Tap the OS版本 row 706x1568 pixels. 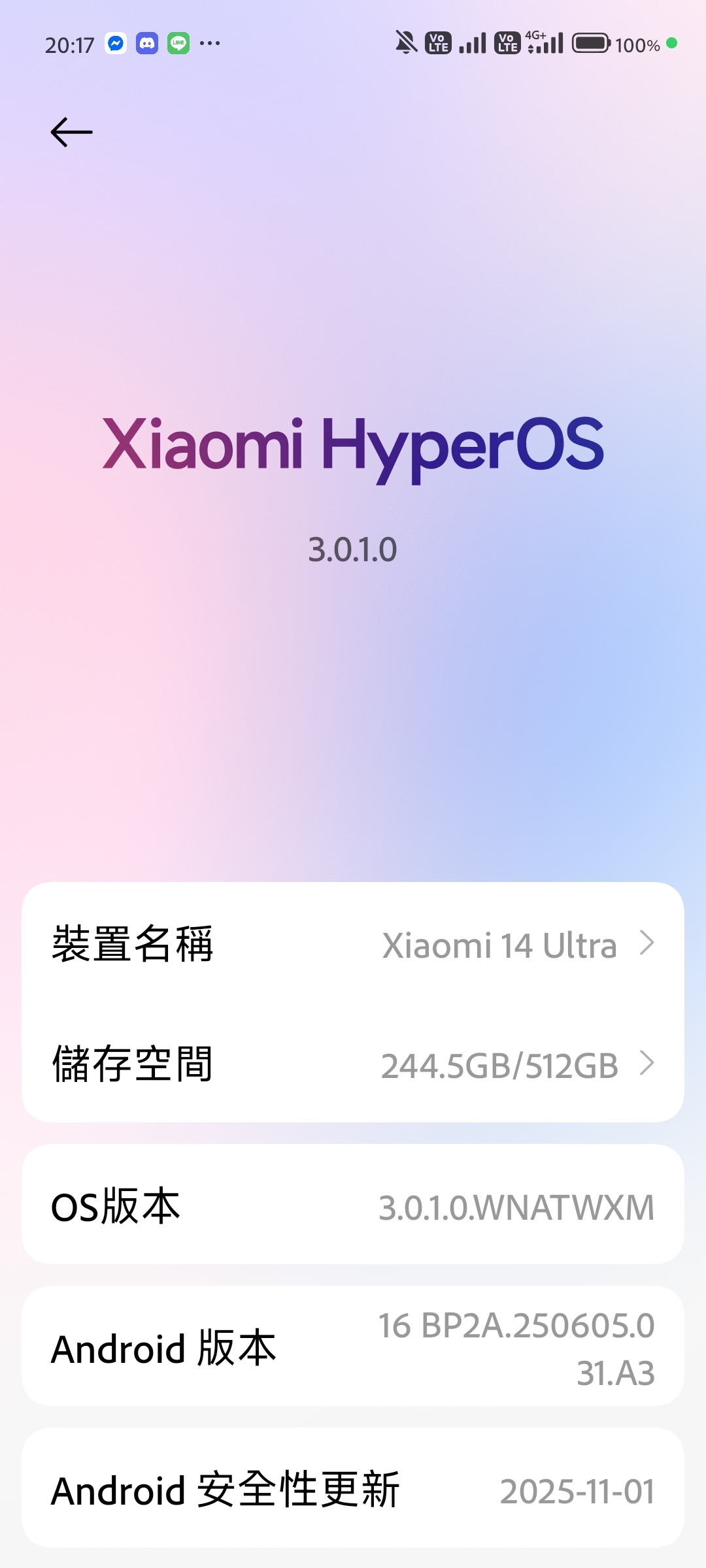(353, 1205)
